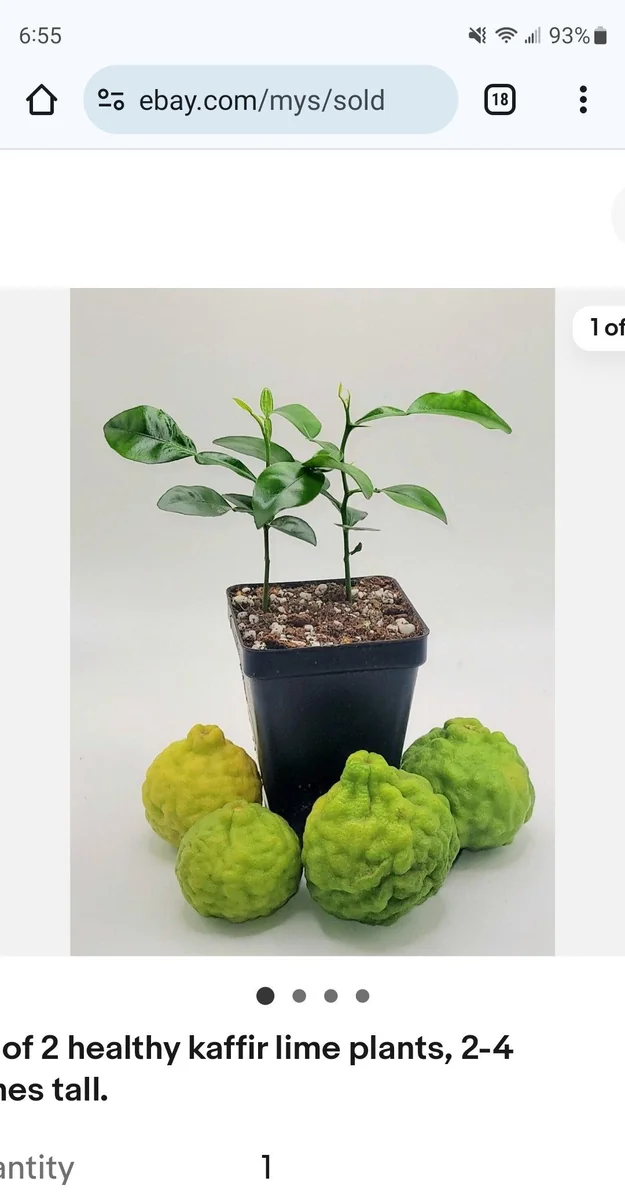Jump to the second image indicator dot

[299, 996]
